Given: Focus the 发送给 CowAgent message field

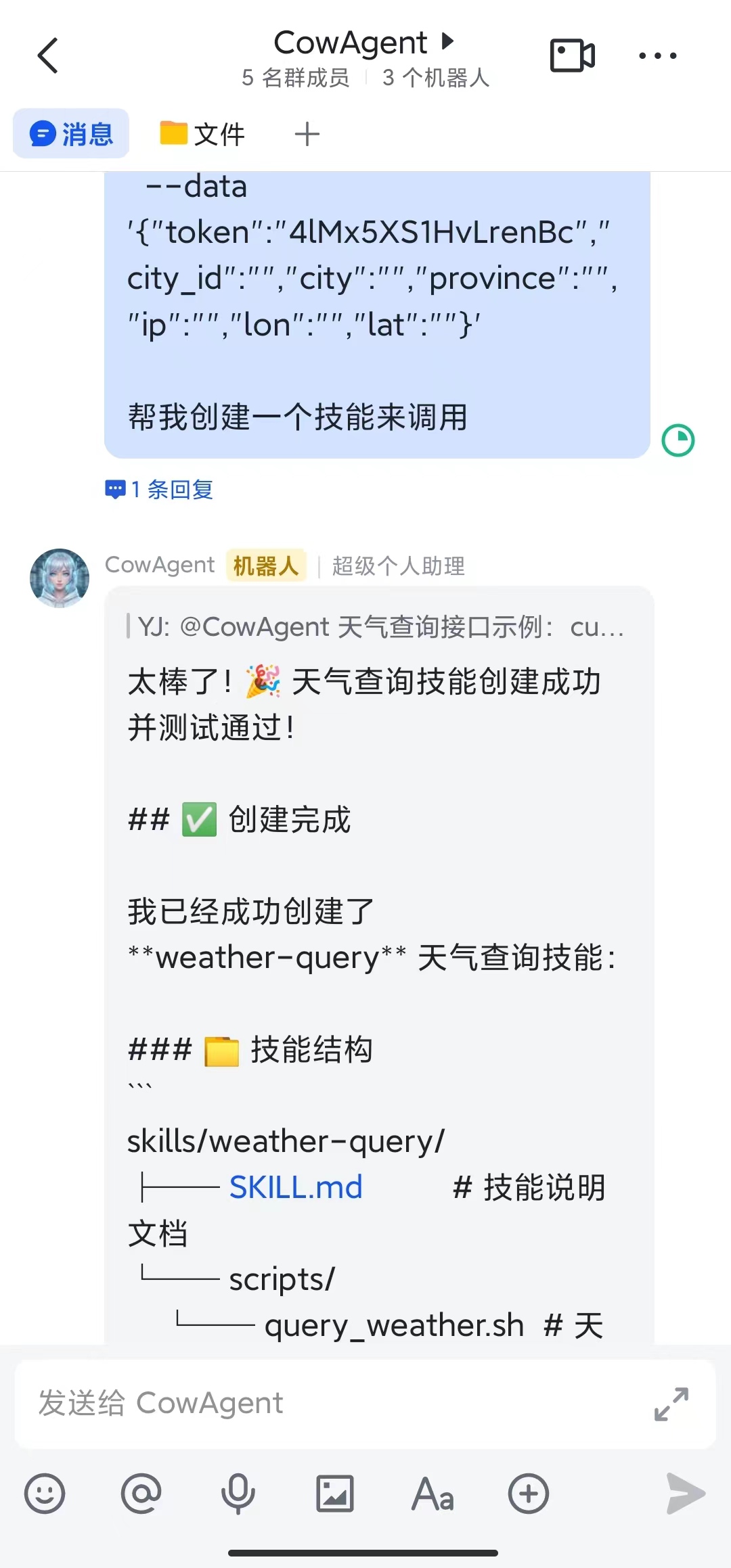Looking at the screenshot, I should (325, 1403).
